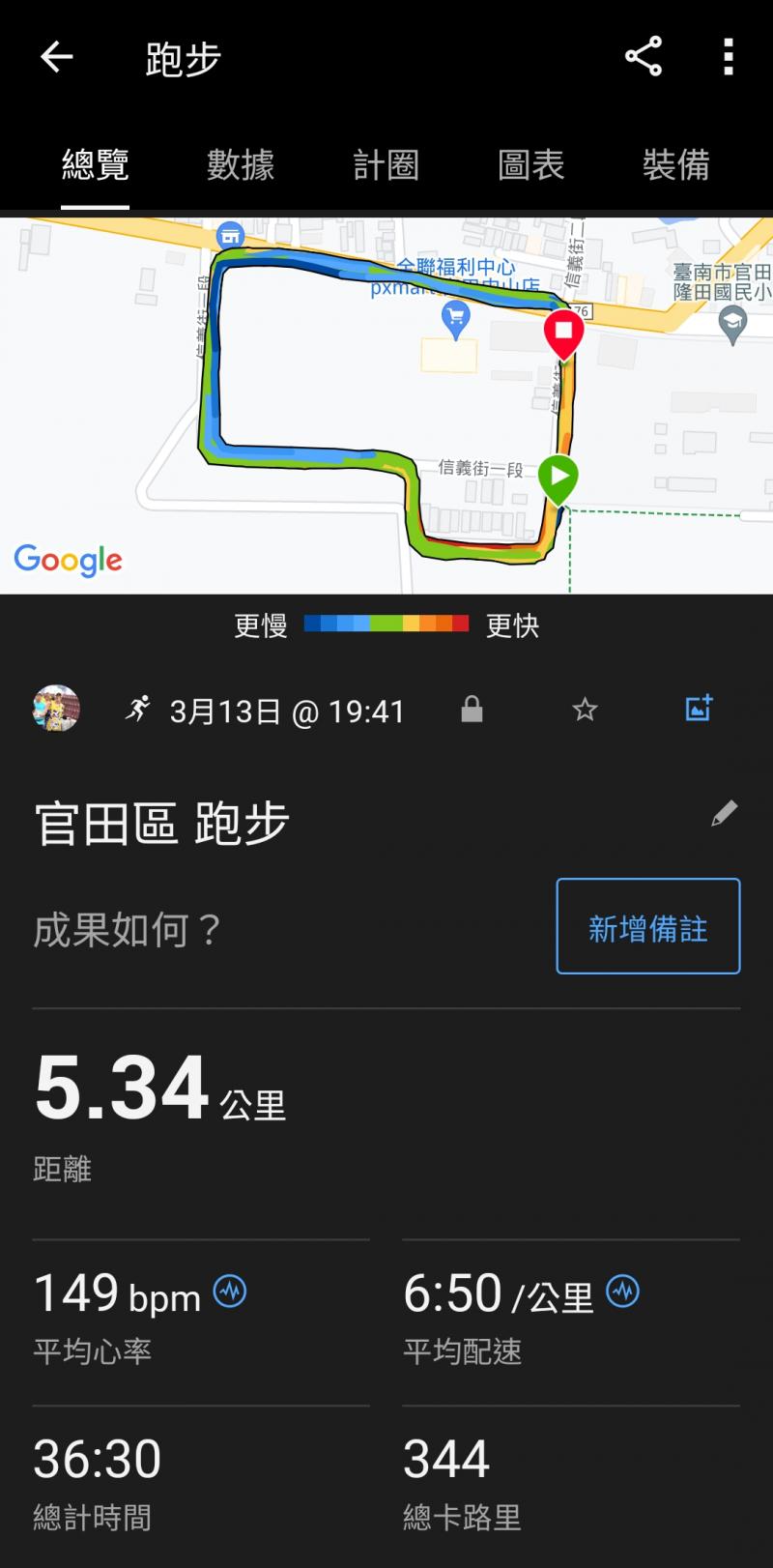Open the overflow menu

[729, 57]
